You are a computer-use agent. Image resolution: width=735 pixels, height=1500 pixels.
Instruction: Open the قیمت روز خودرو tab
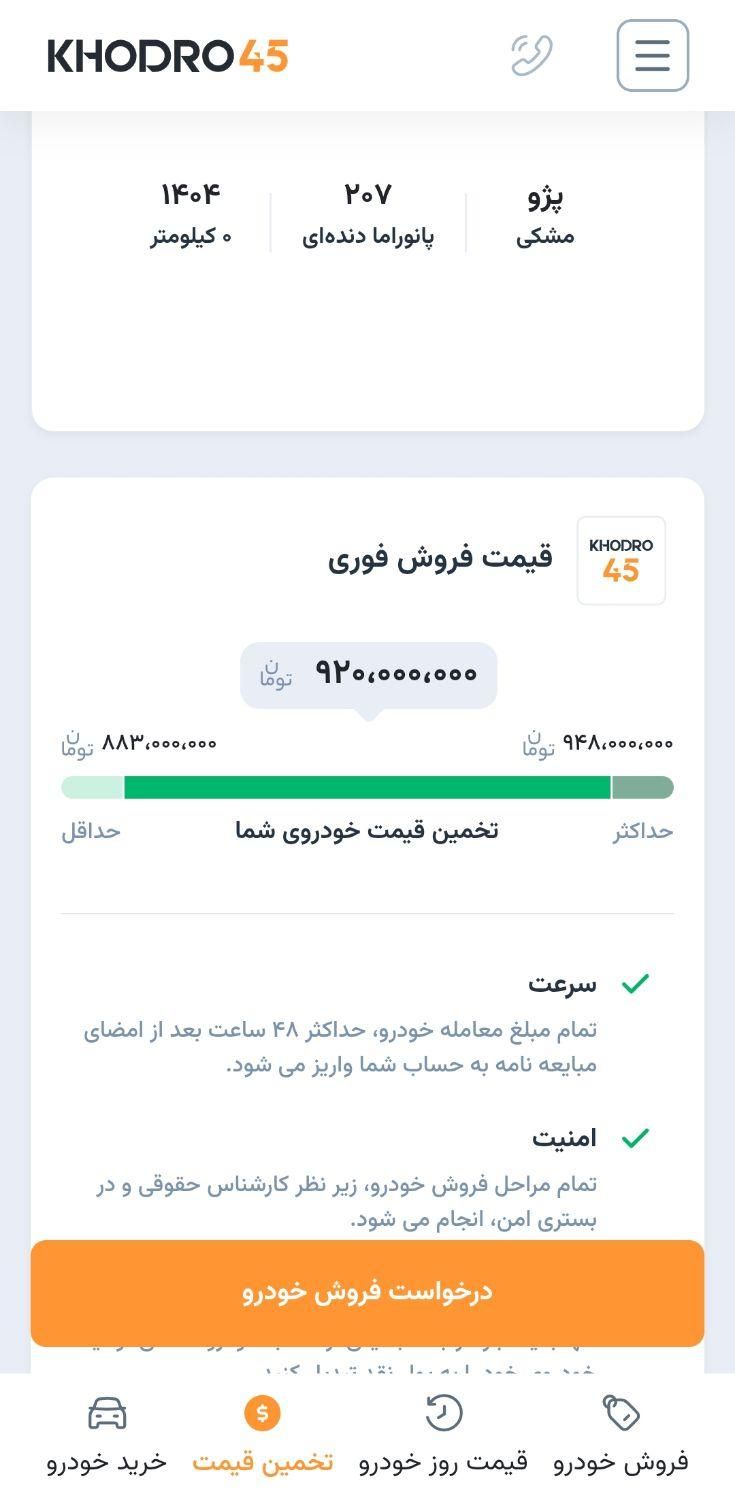(x=443, y=1437)
